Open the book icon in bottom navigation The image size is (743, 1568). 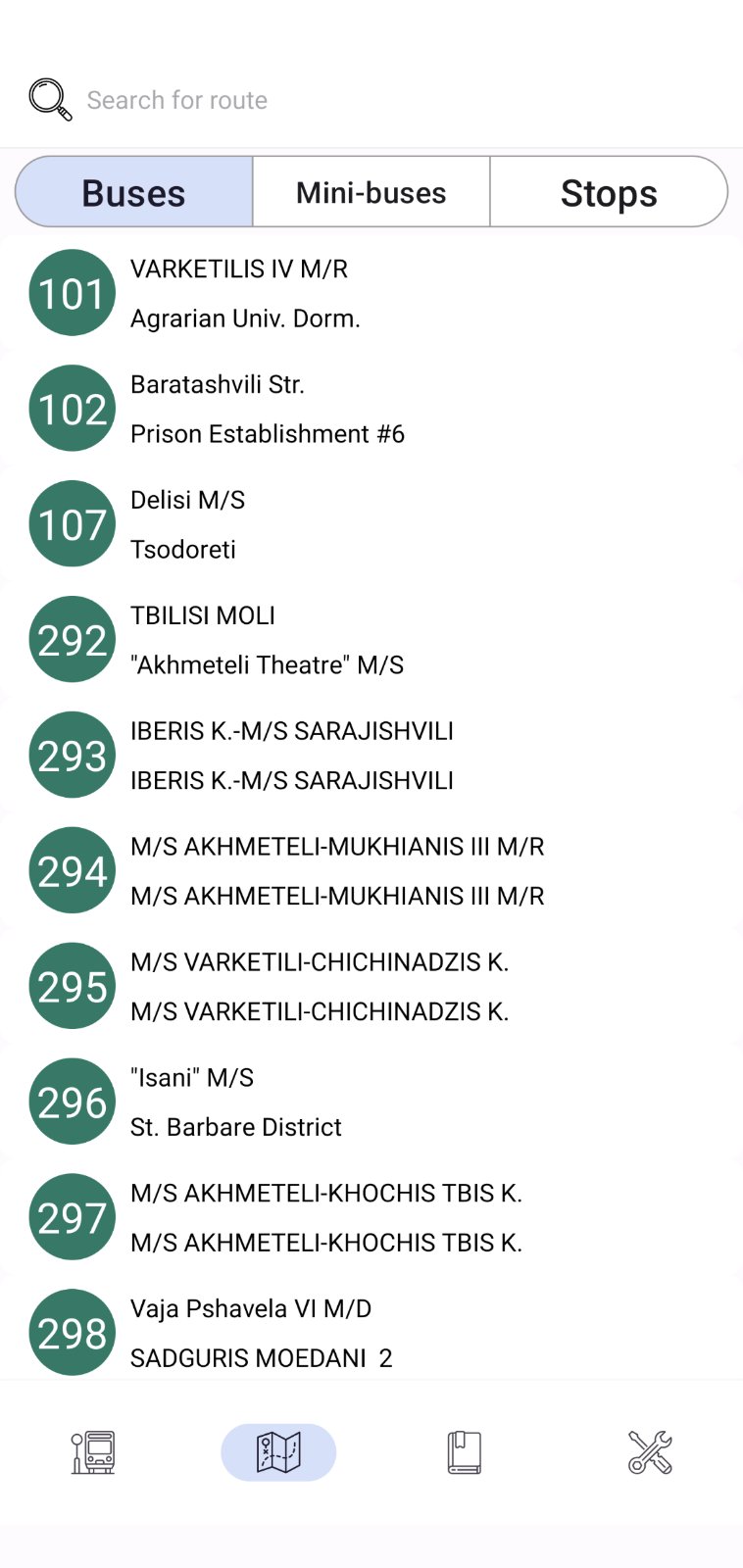pyautogui.click(x=464, y=1452)
